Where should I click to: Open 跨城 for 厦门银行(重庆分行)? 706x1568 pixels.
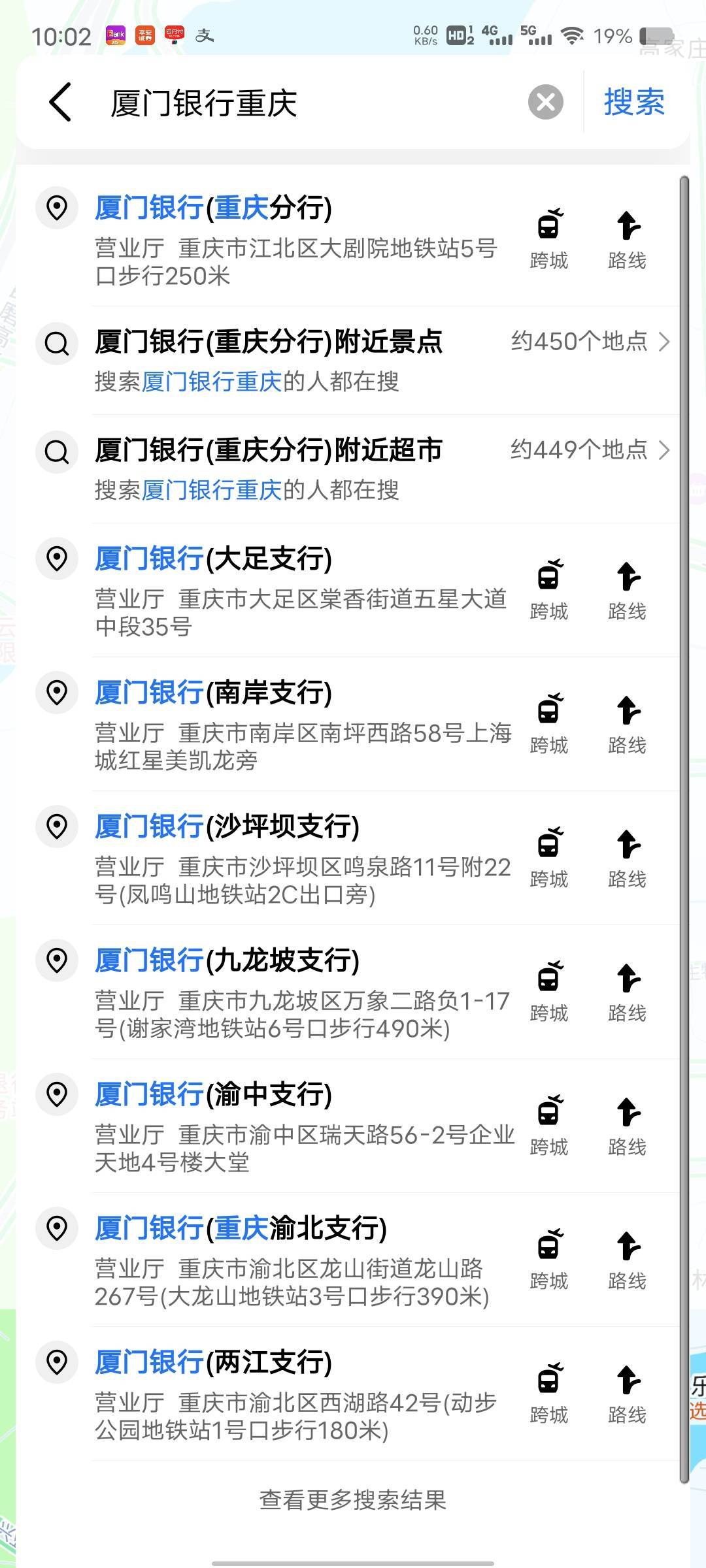[x=549, y=239]
